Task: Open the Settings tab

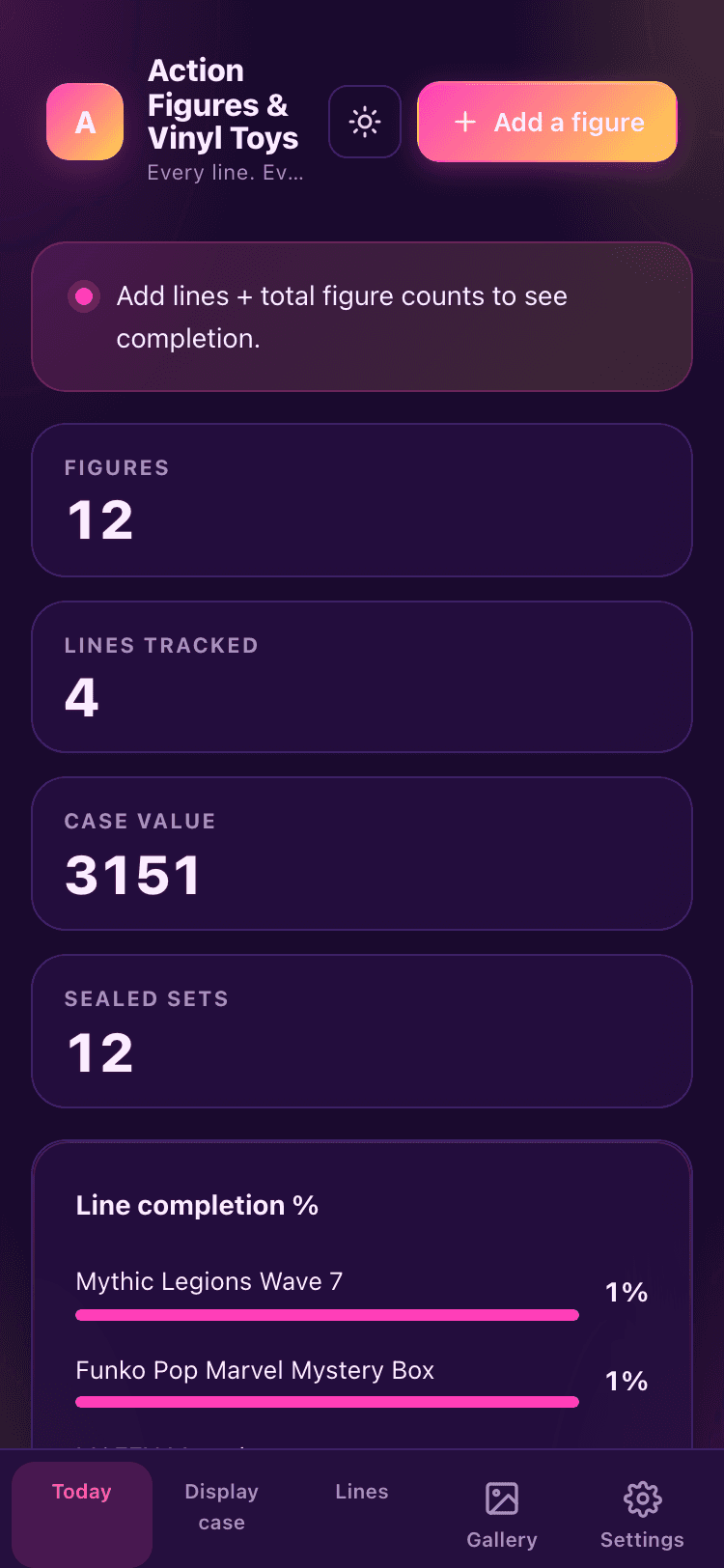Action: pyautogui.click(x=642, y=1514)
